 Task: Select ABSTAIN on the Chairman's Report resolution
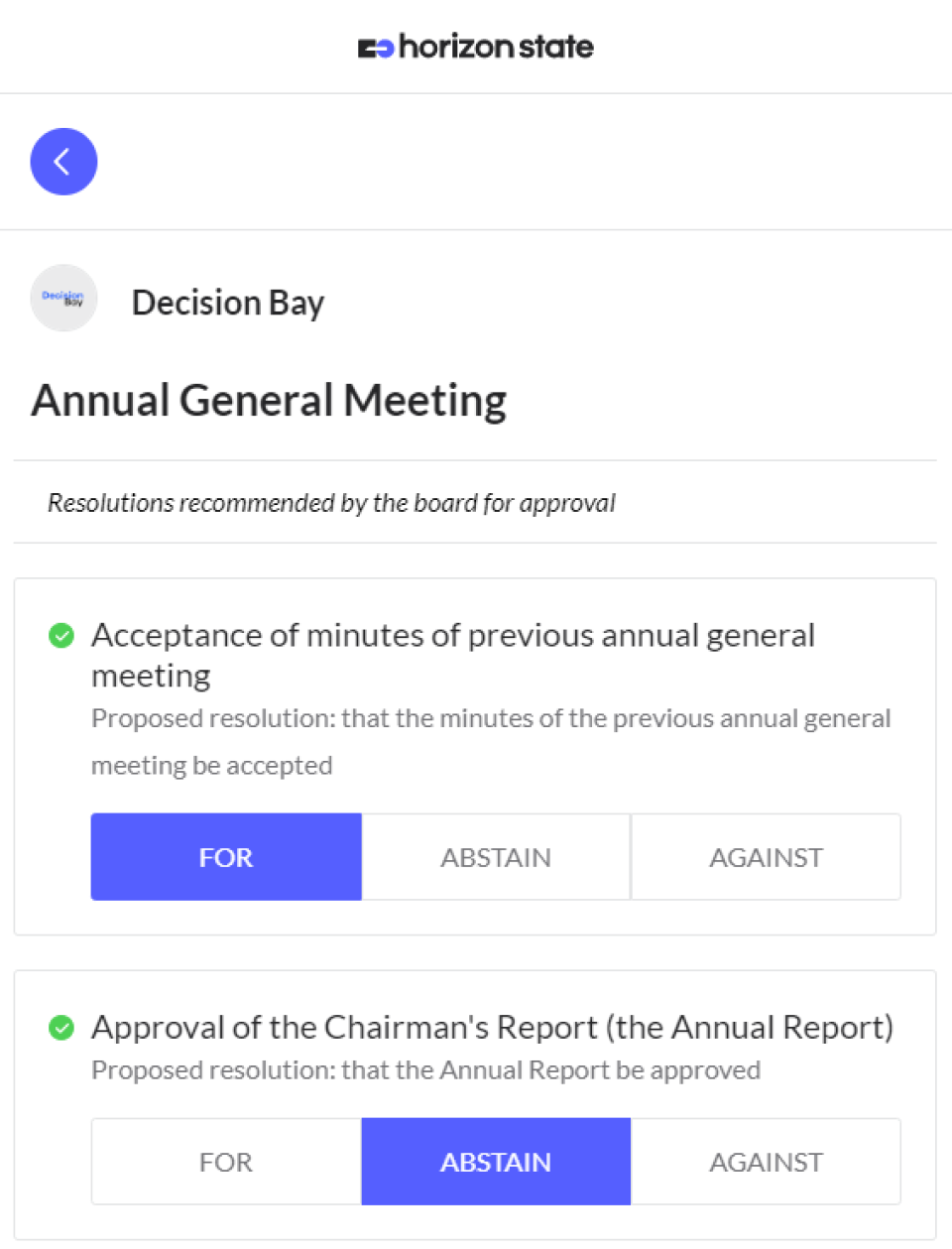click(496, 1161)
